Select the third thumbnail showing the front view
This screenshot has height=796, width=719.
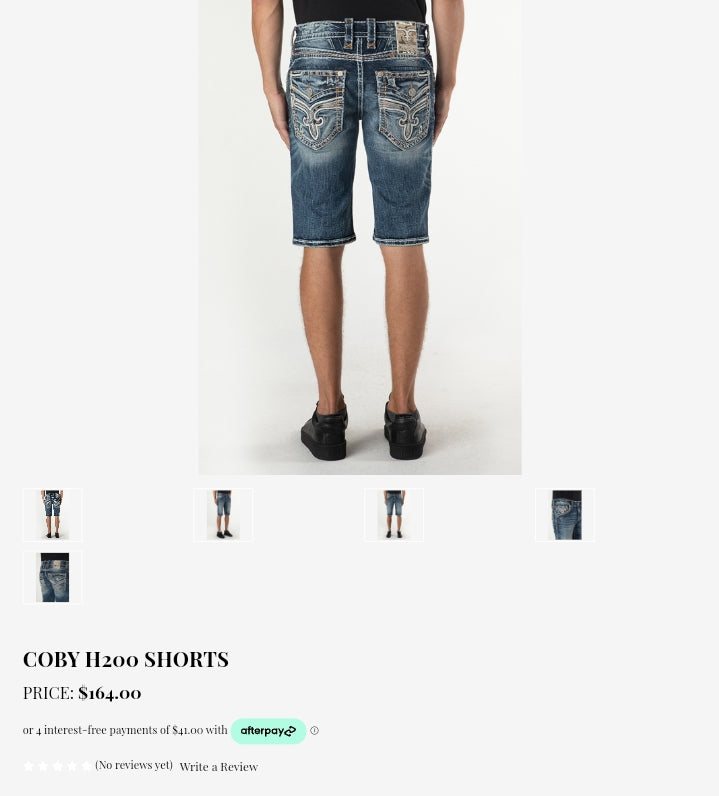(394, 515)
